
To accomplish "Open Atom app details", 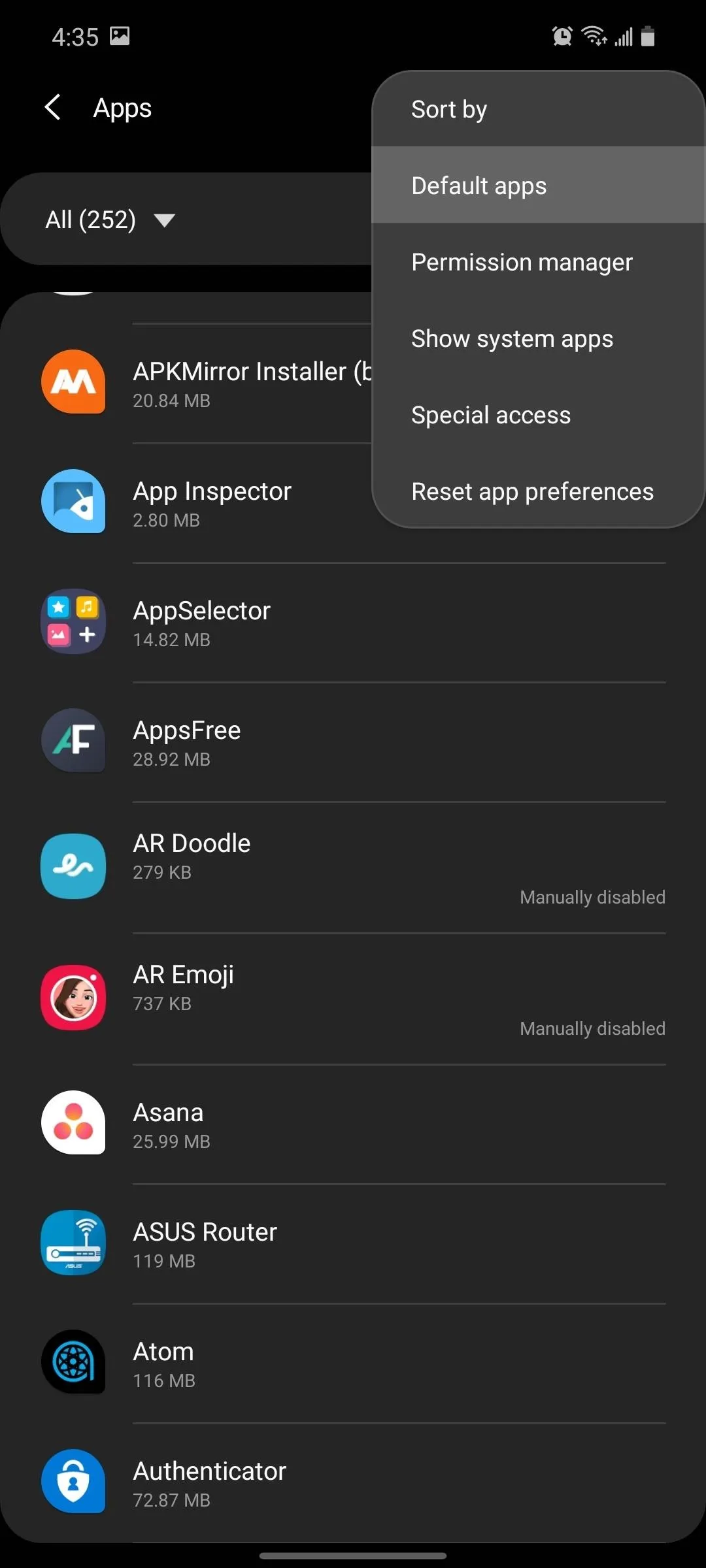I will click(x=353, y=1364).
